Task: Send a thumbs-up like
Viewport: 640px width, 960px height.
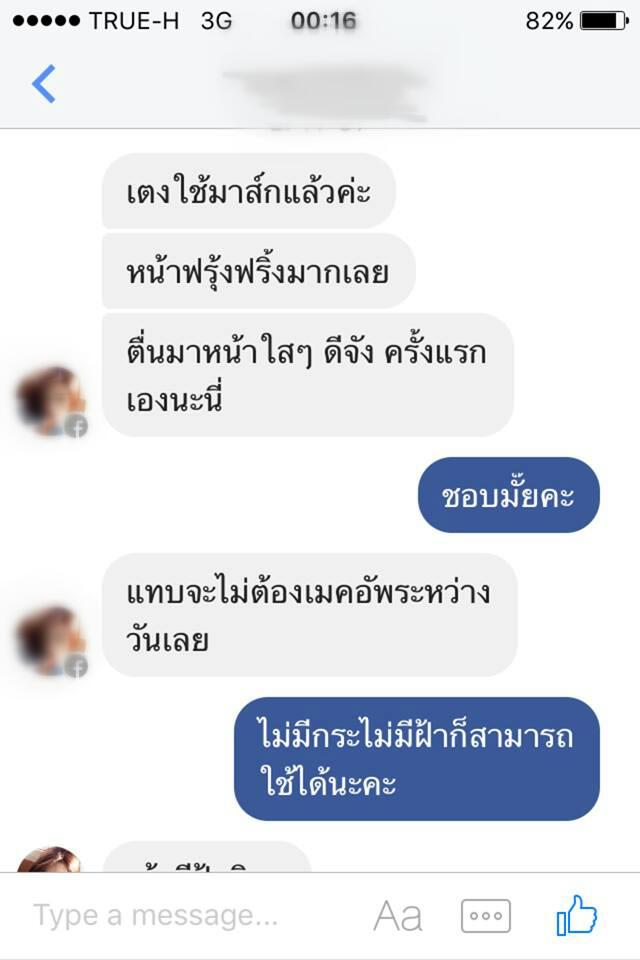Action: (577, 915)
